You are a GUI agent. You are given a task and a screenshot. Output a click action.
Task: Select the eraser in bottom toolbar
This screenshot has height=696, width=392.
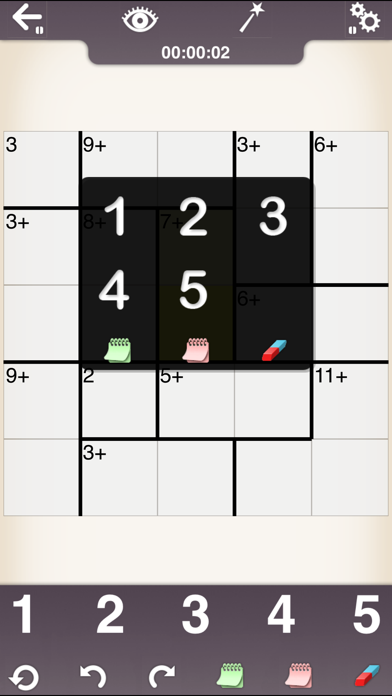pos(367,676)
